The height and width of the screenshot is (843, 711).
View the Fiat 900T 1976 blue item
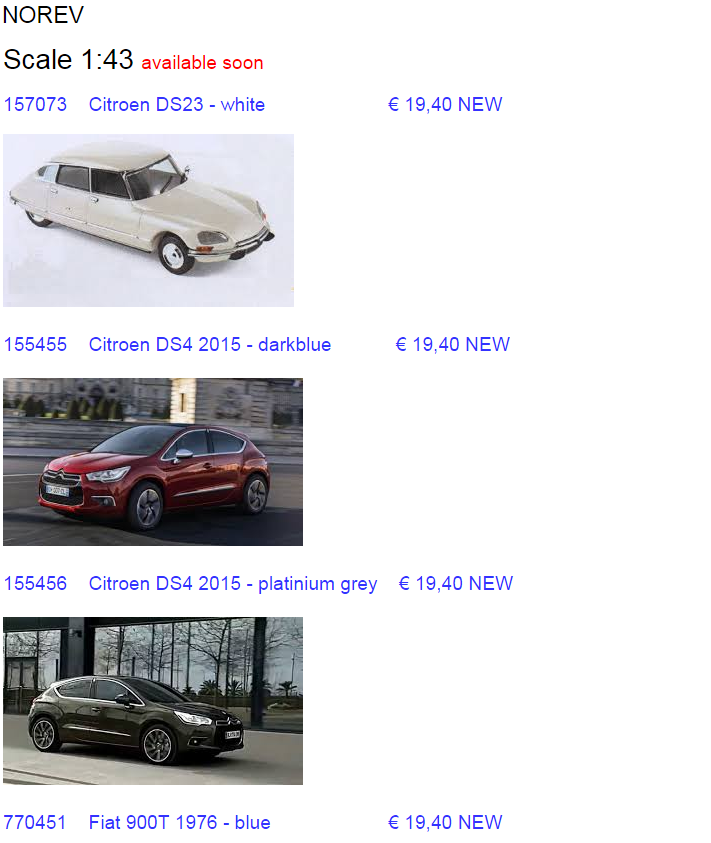(x=179, y=823)
